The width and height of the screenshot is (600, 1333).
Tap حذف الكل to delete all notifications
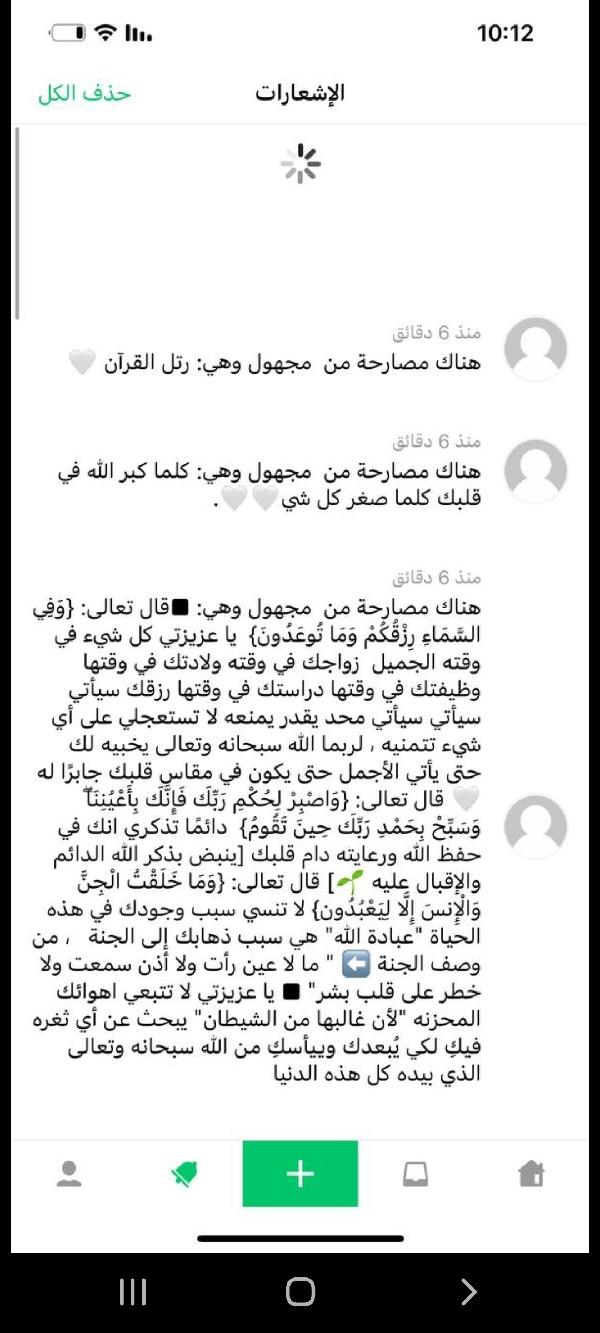point(85,94)
